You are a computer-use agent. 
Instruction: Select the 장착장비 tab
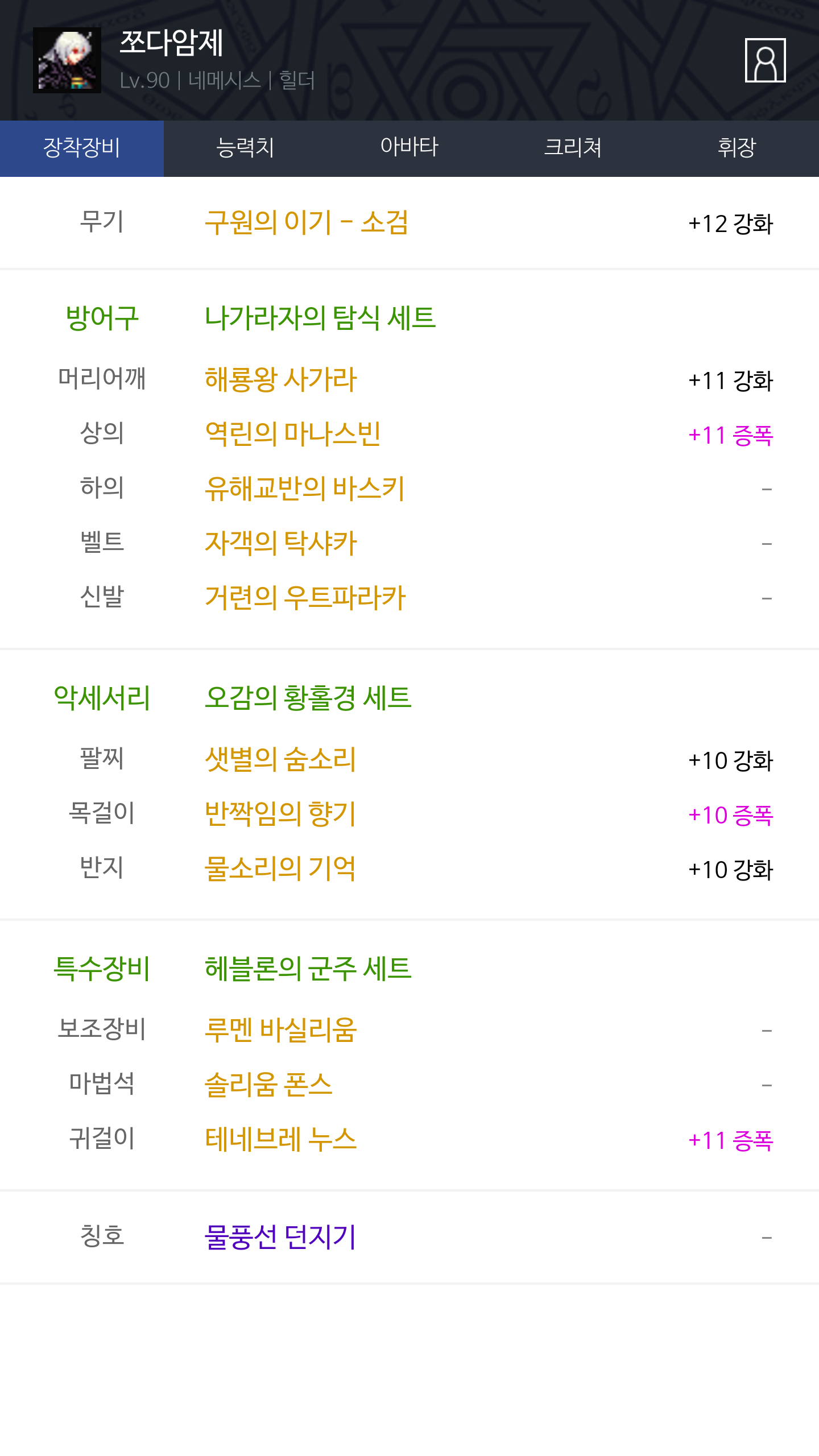pos(82,148)
